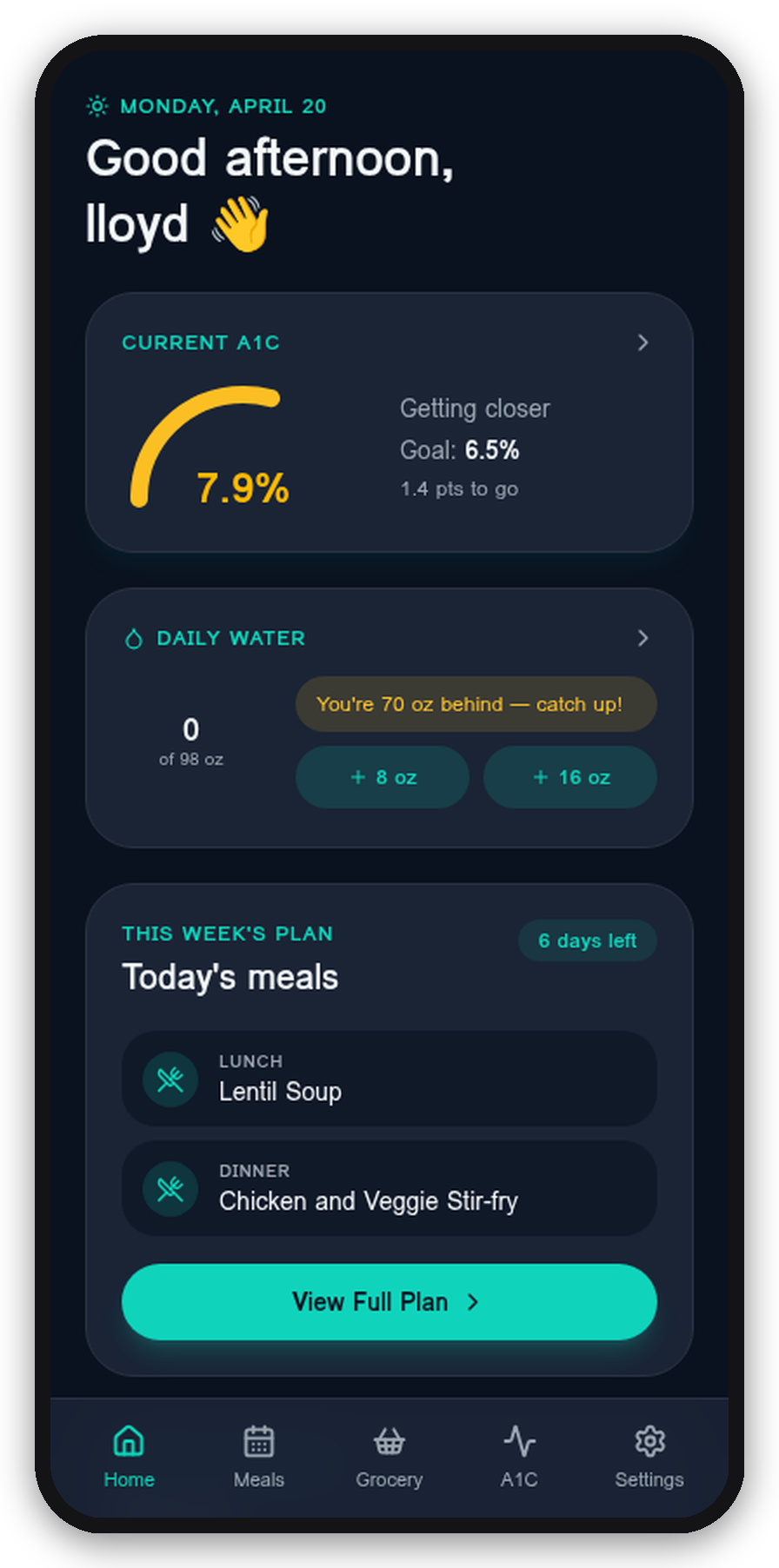Expand the Daily Water card chevron
This screenshot has width=779, height=1568.
[643, 638]
